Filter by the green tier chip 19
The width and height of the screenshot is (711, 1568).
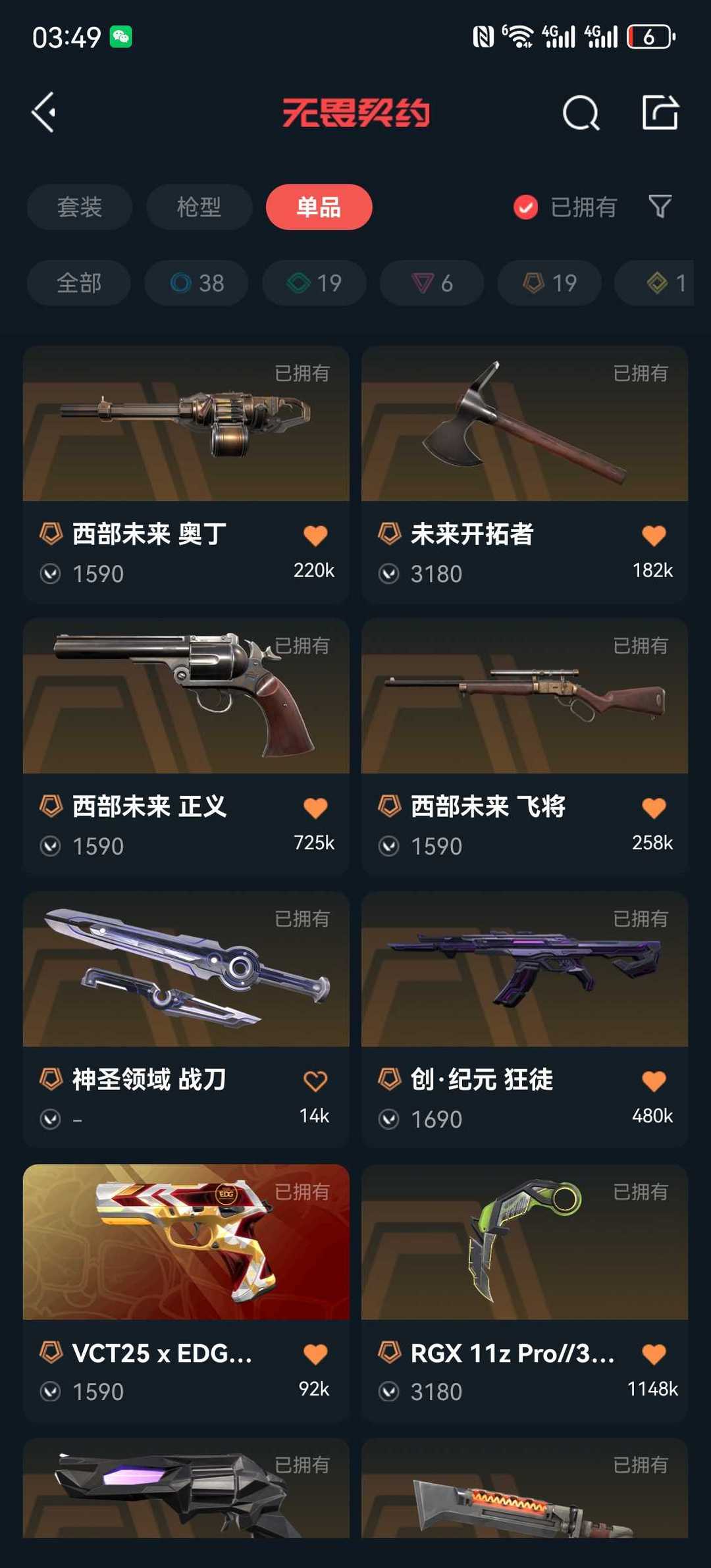click(x=314, y=283)
